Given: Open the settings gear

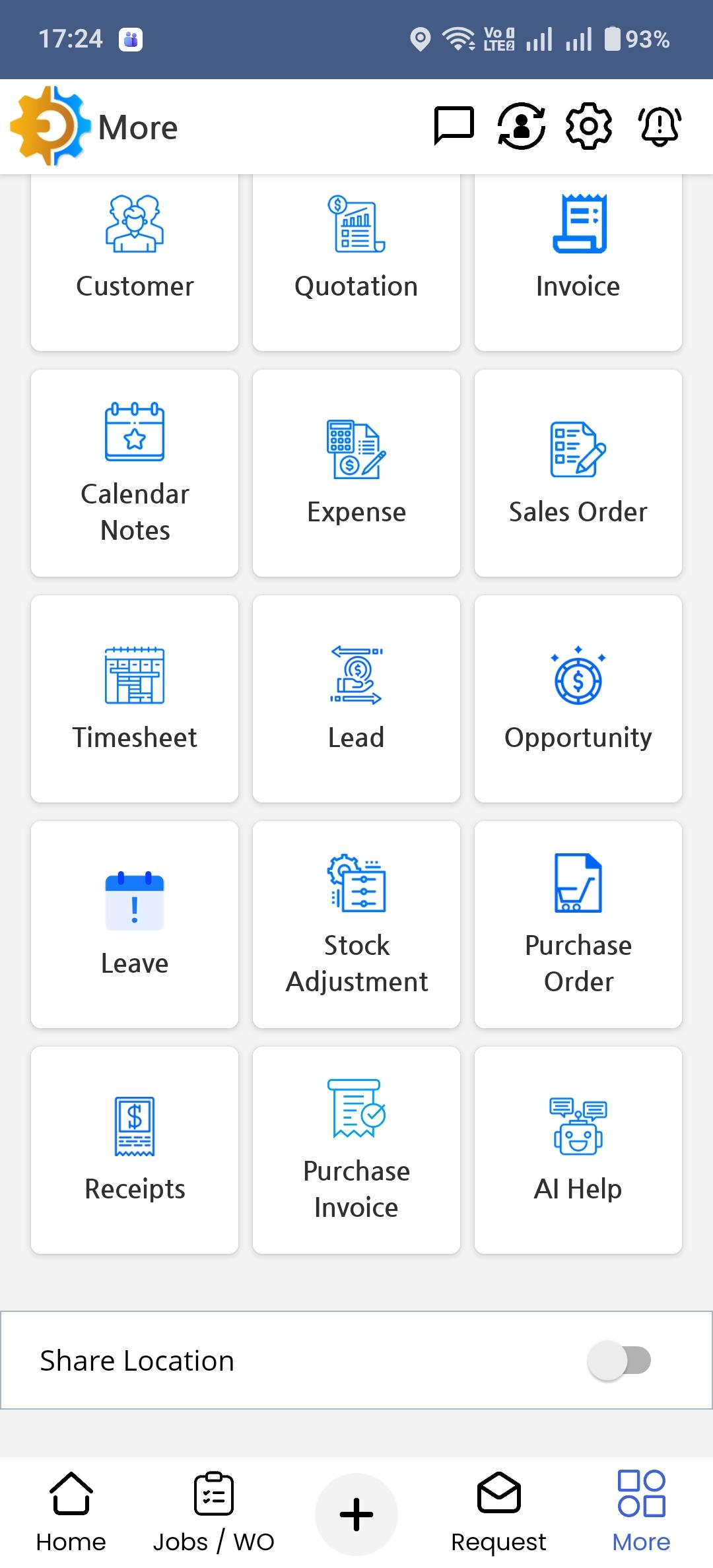Looking at the screenshot, I should tap(589, 125).
